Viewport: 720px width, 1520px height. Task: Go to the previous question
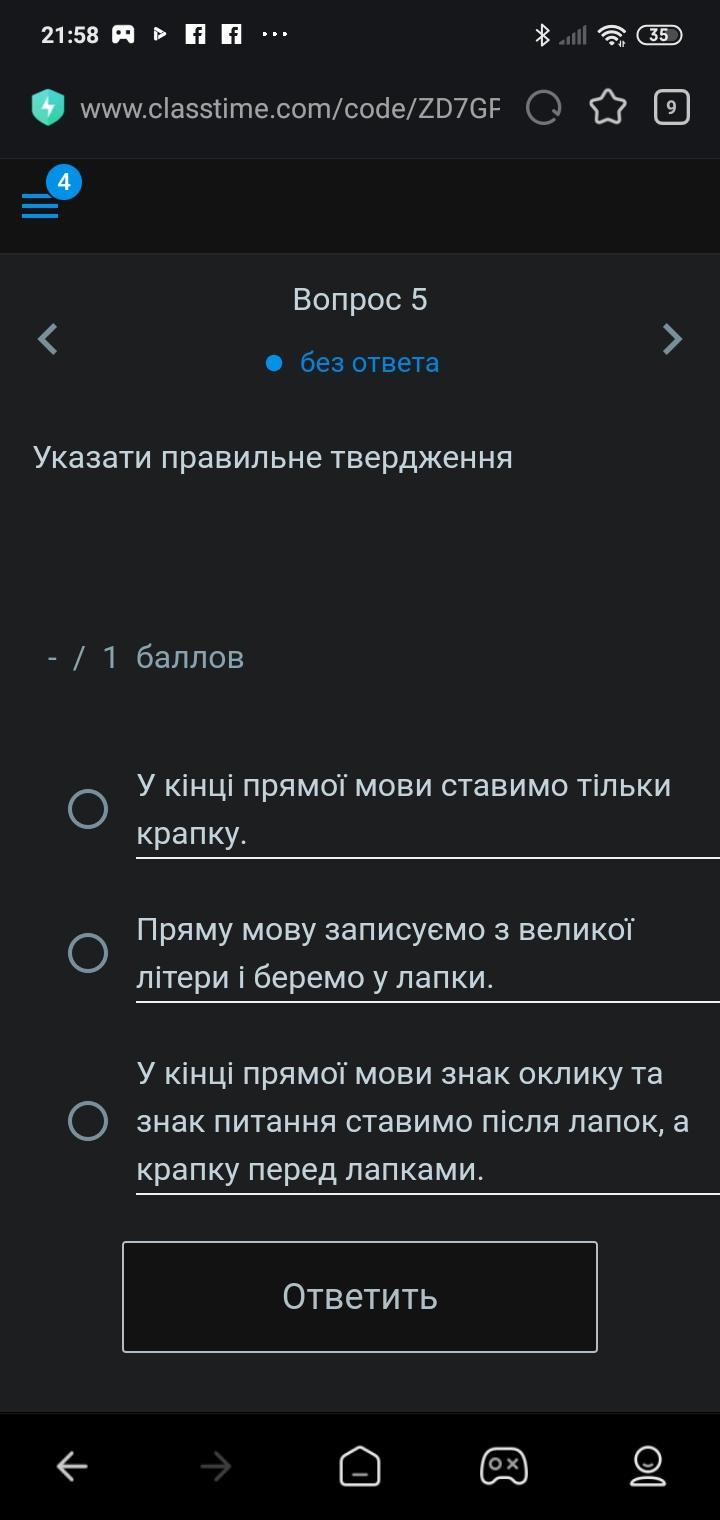point(47,339)
